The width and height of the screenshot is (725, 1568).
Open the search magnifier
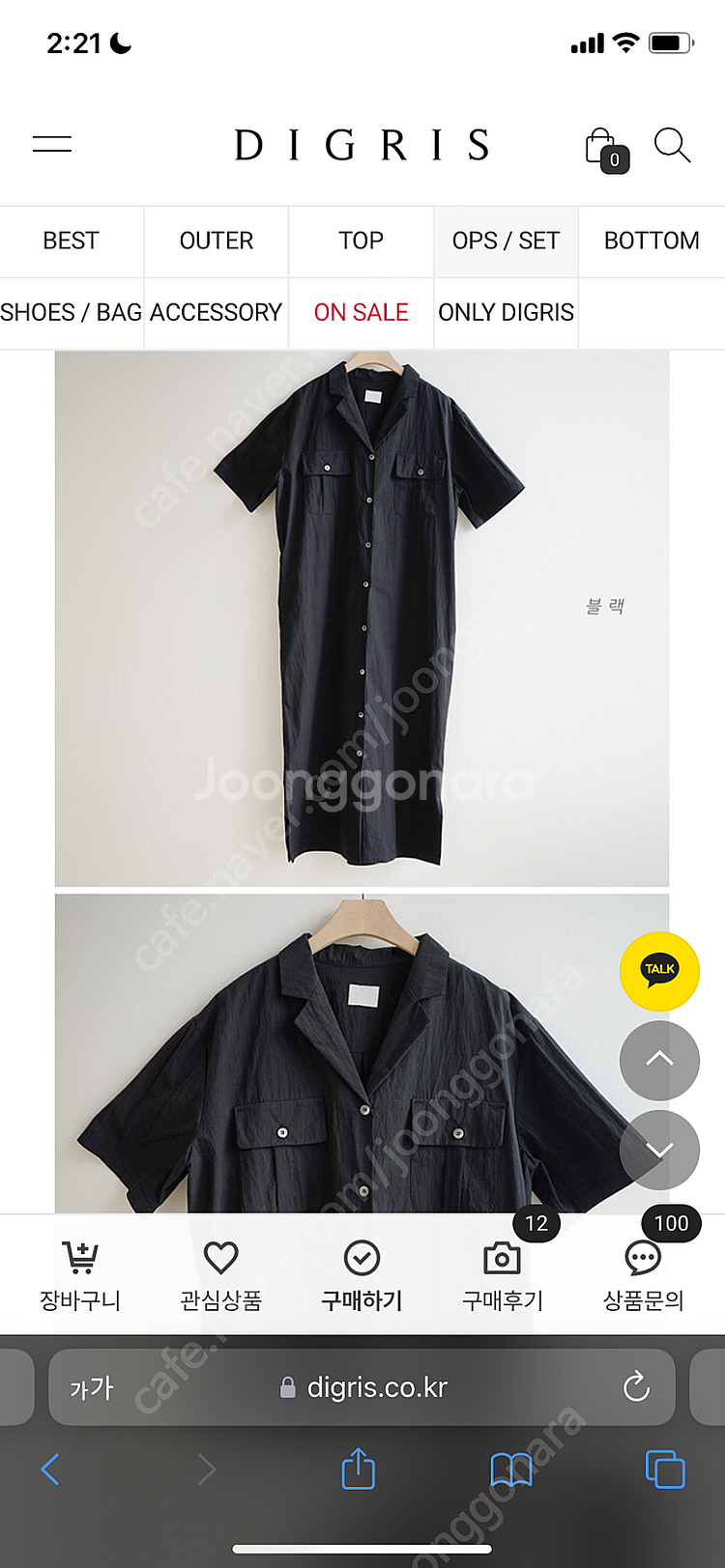672,146
